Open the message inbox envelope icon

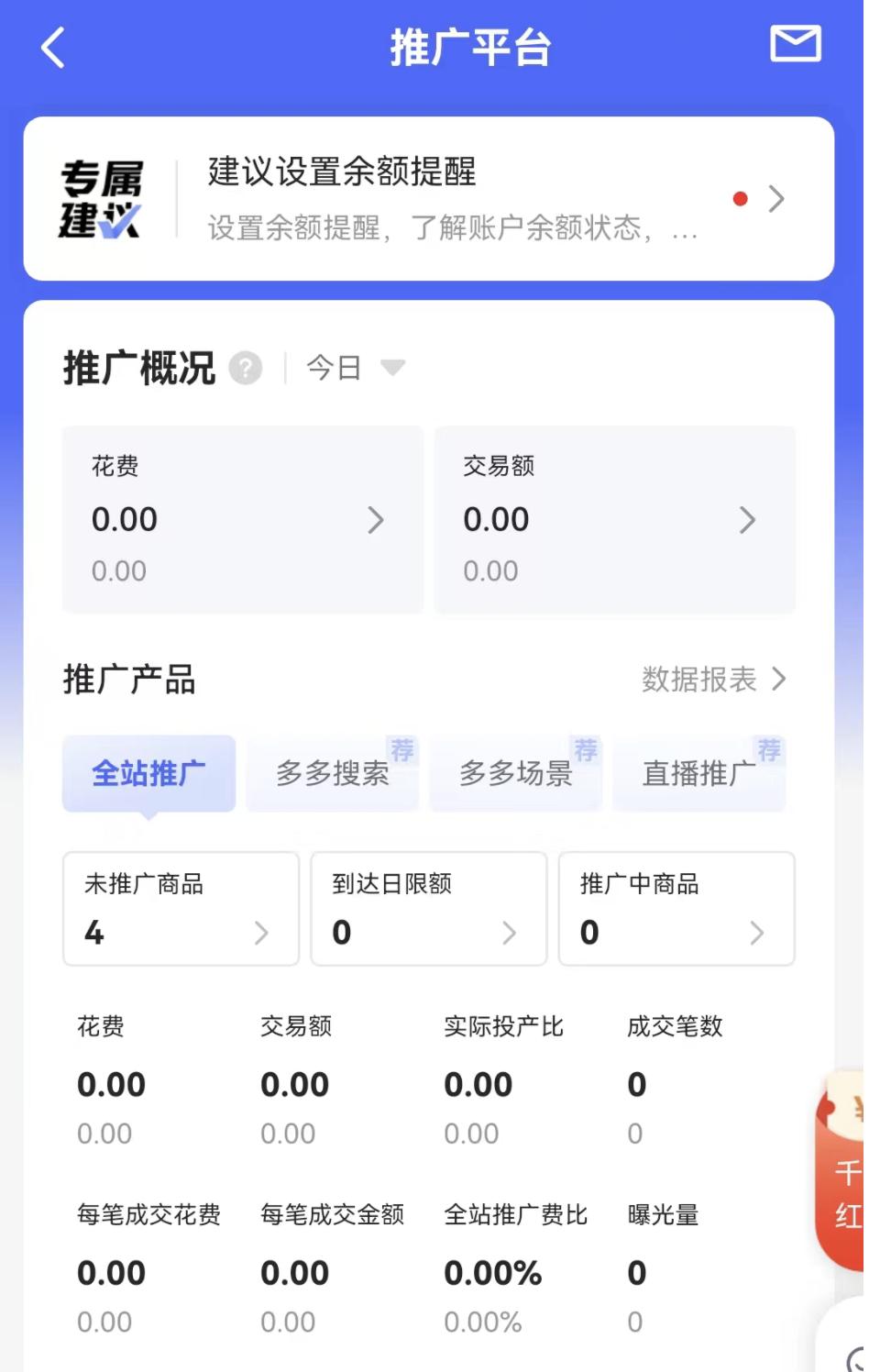coord(796,46)
